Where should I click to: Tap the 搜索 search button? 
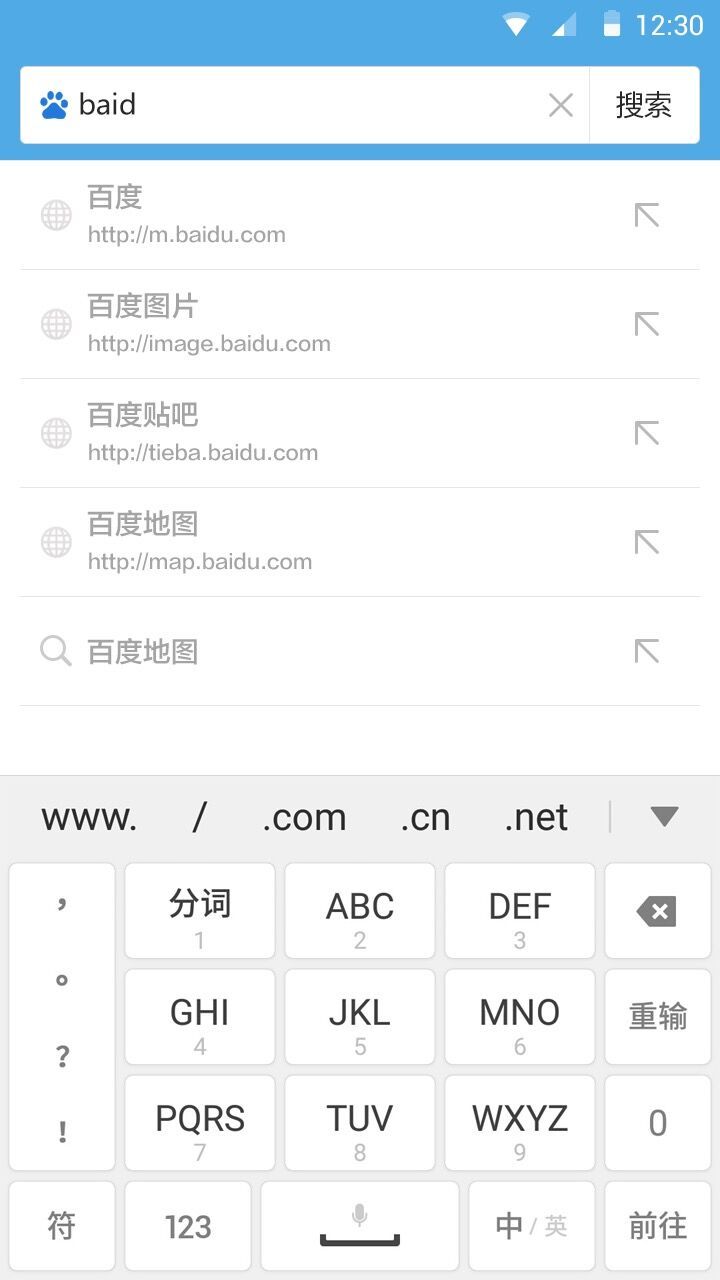click(644, 105)
